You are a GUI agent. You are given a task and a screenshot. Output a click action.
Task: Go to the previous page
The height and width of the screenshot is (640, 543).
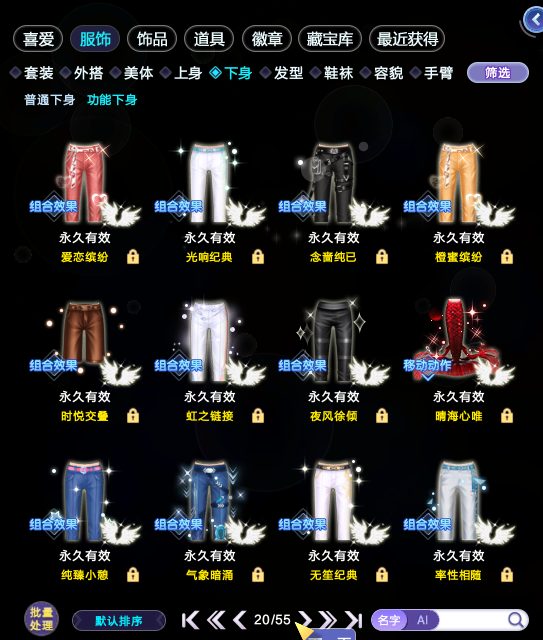pyautogui.click(x=240, y=620)
